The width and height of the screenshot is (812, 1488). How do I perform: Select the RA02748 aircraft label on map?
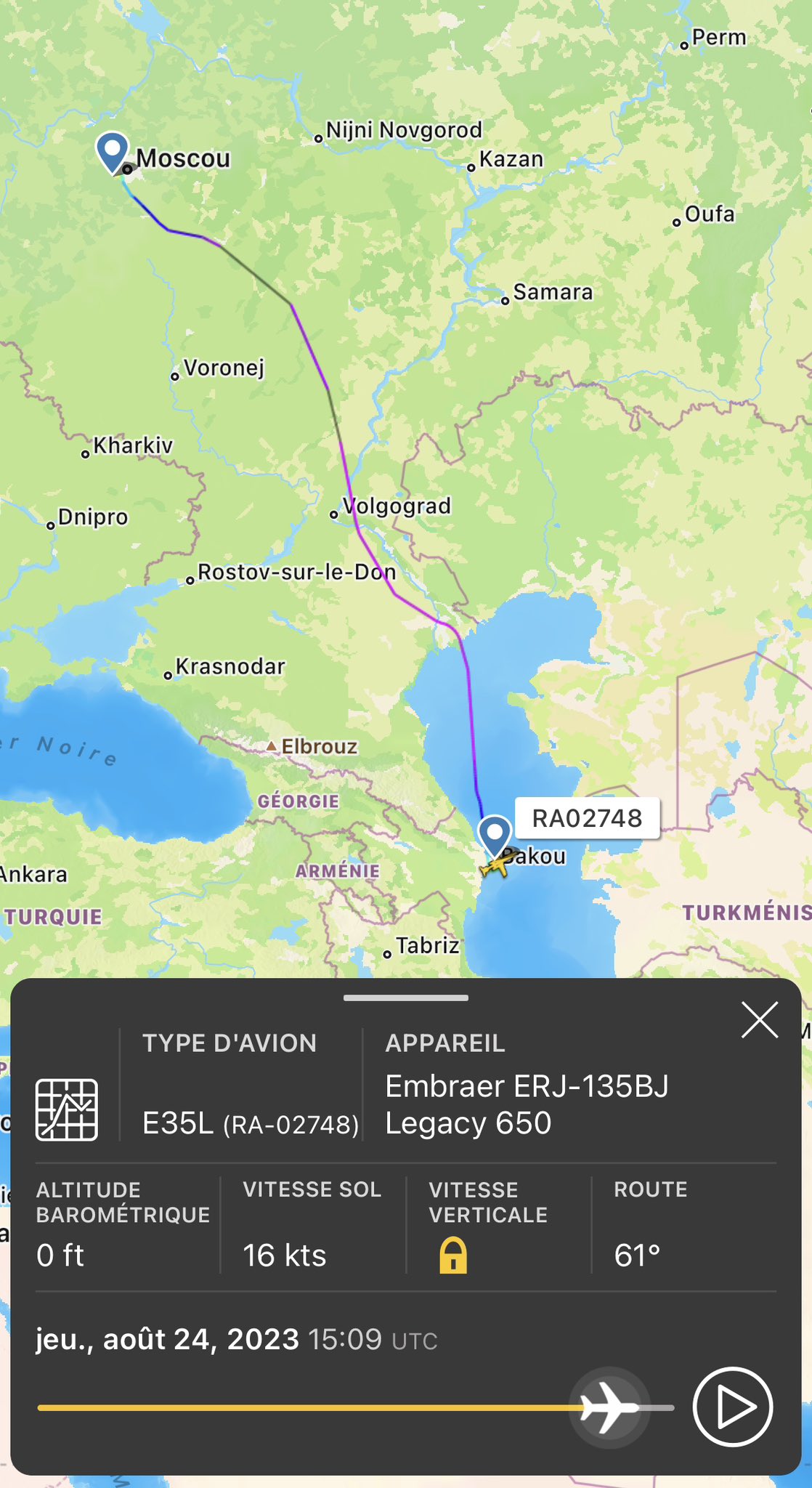[x=587, y=818]
